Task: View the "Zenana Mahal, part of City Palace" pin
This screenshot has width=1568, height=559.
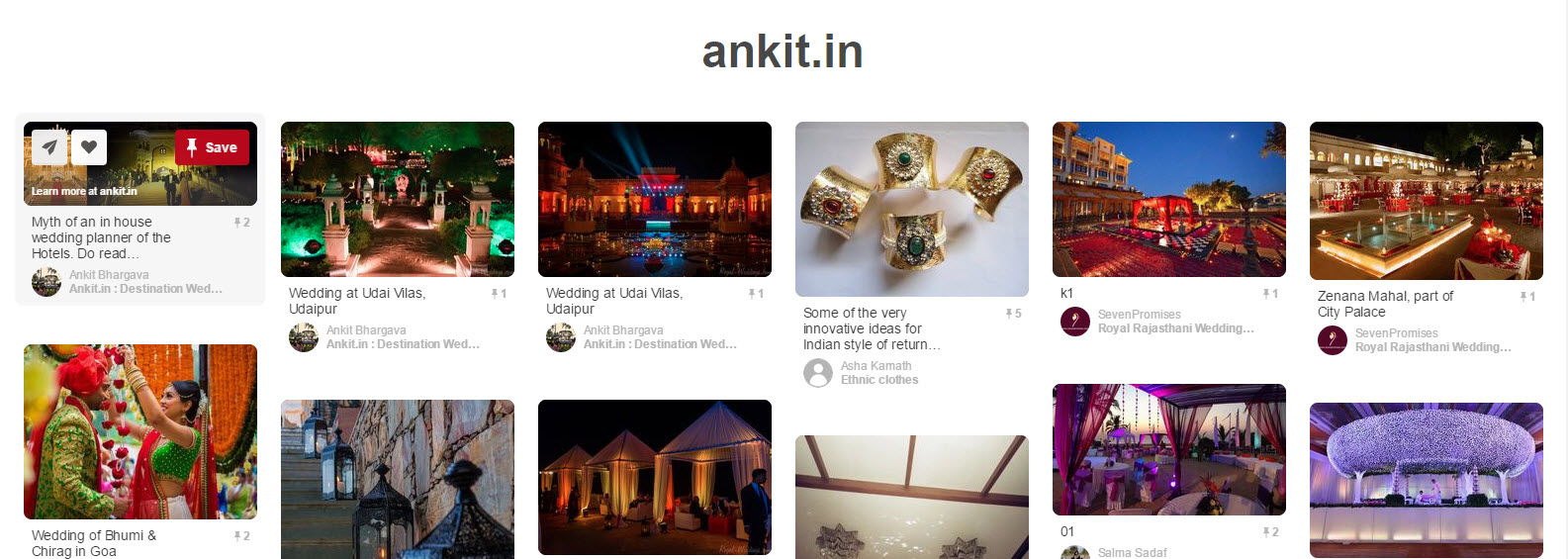Action: [x=1426, y=201]
